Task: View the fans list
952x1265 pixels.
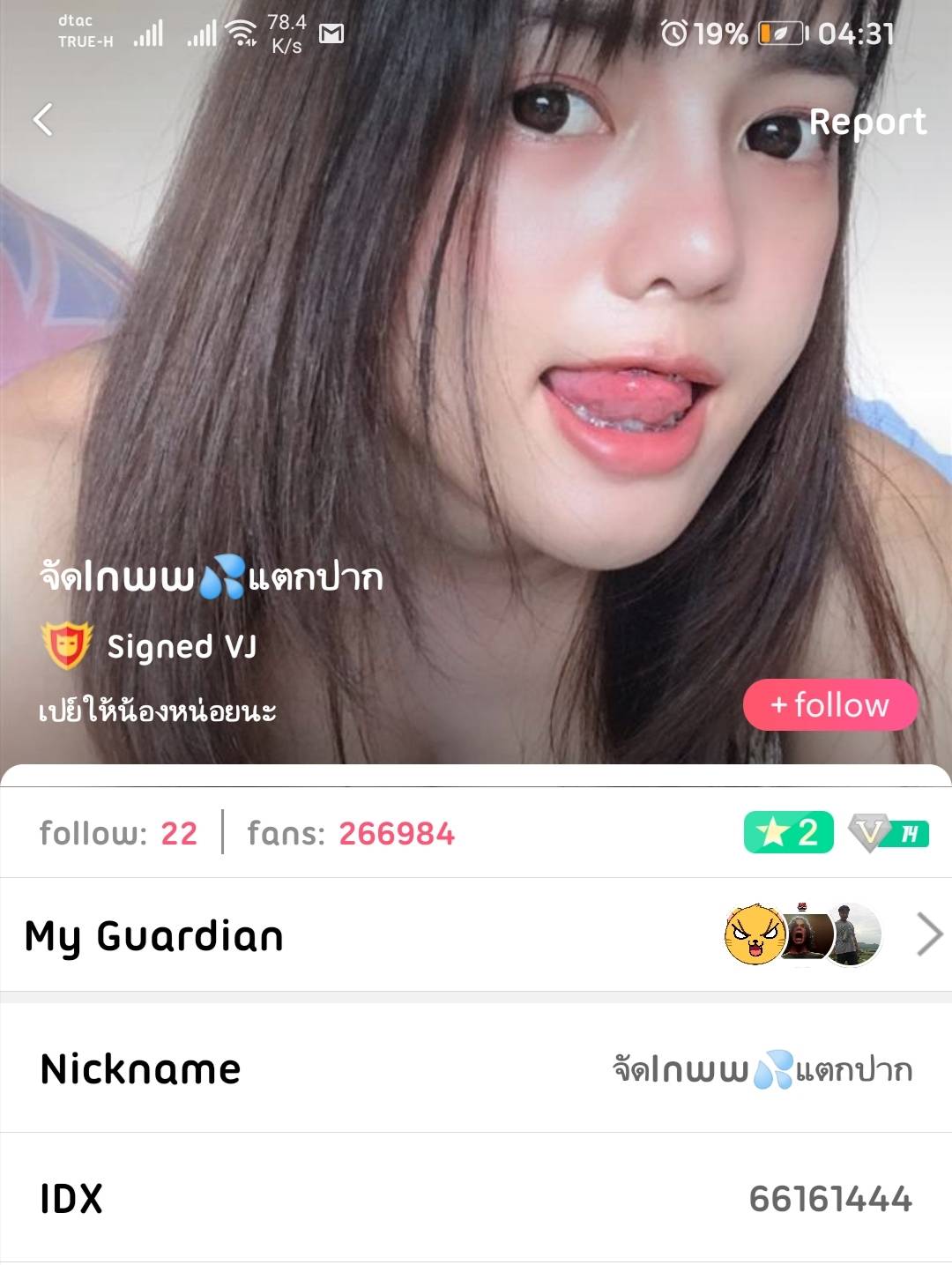Action: (351, 833)
